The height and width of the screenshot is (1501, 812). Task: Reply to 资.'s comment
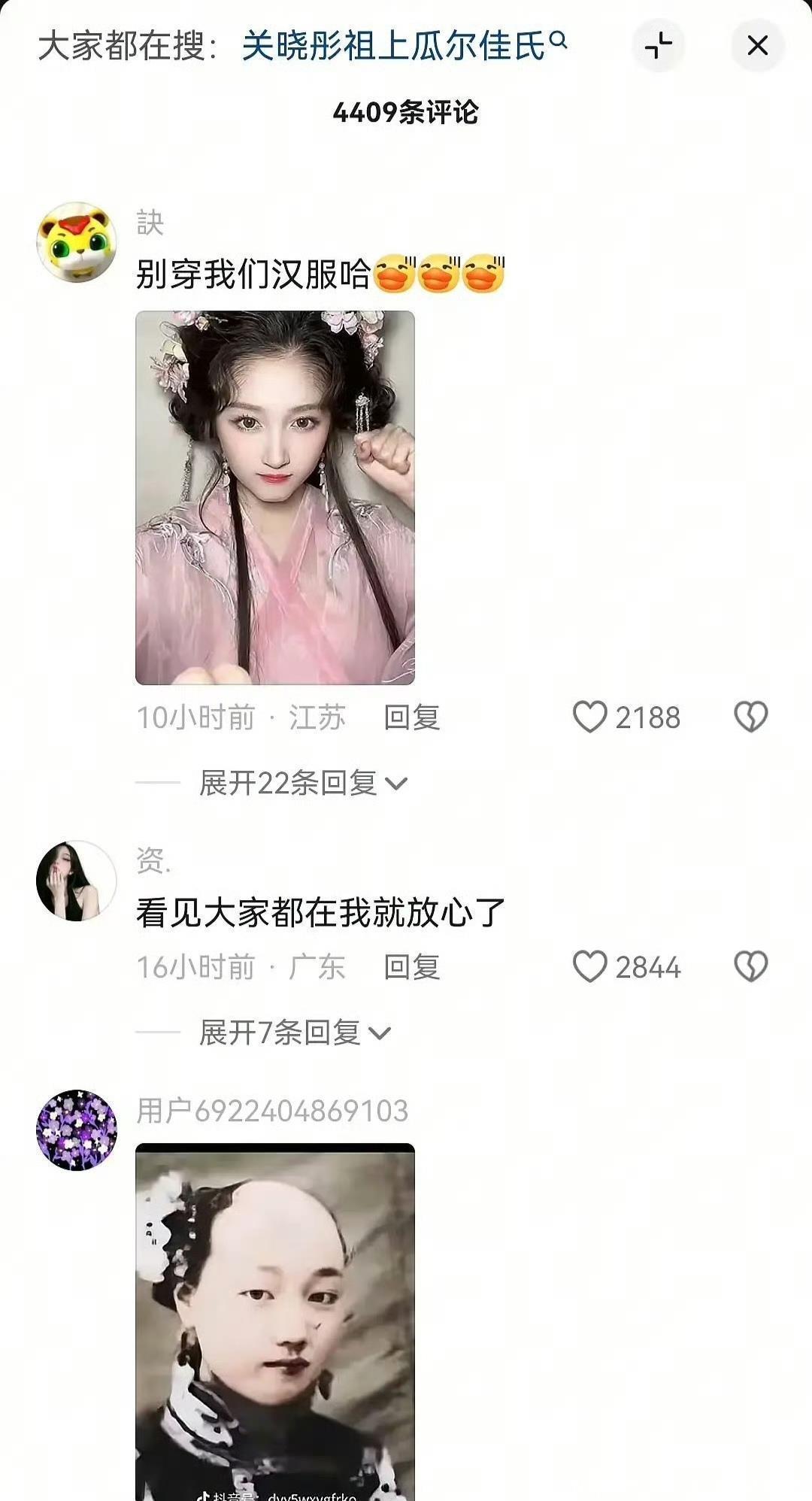pos(411,967)
